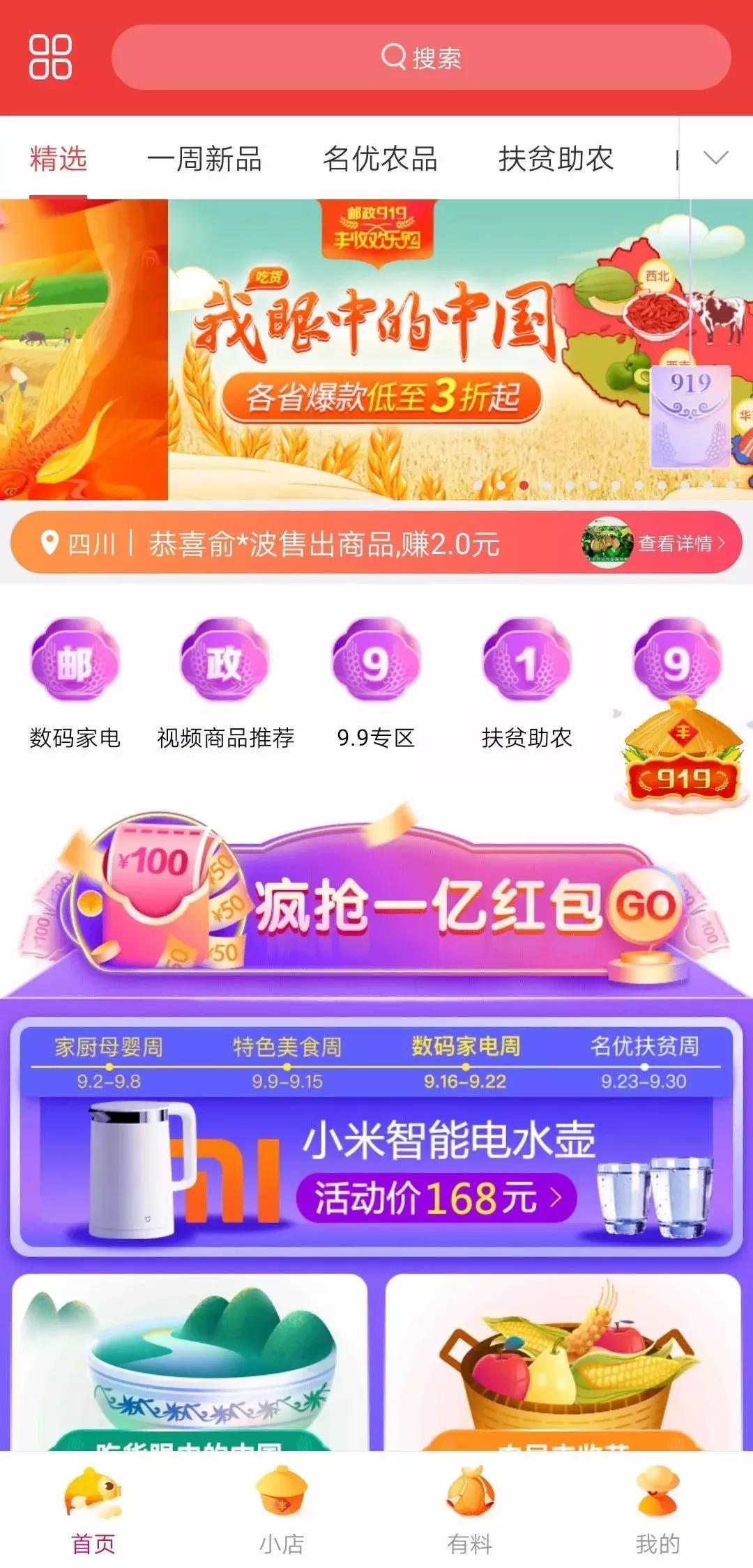The image size is (753, 1568).
Task: View details via 查看详情
Action: tap(680, 543)
